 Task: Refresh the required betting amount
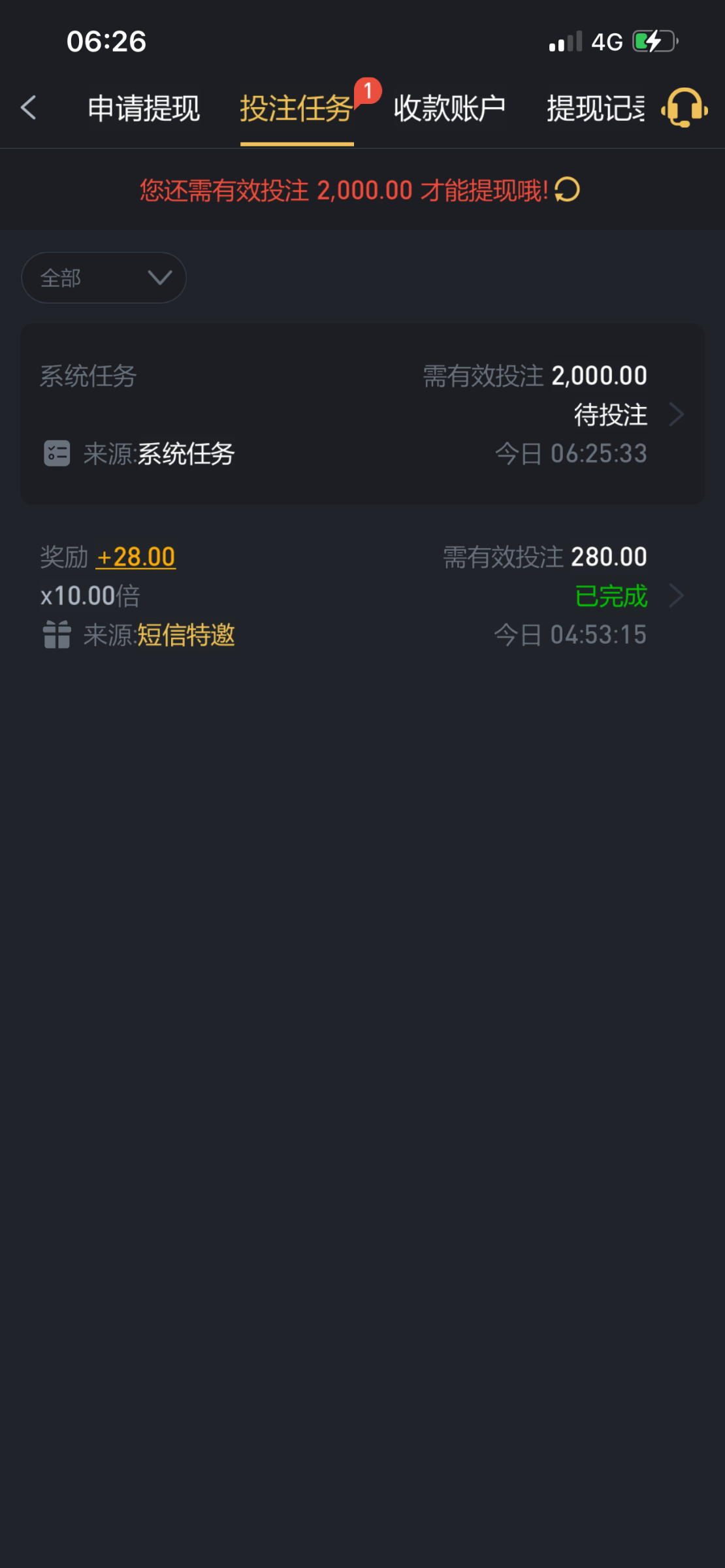[x=567, y=190]
